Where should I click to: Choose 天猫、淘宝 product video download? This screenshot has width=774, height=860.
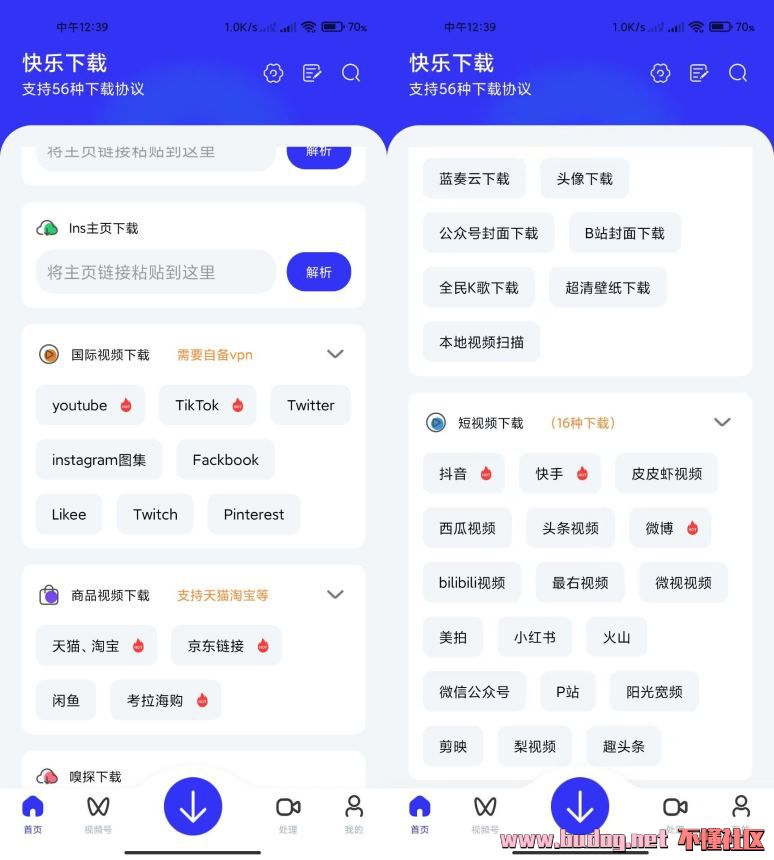(x=96, y=646)
